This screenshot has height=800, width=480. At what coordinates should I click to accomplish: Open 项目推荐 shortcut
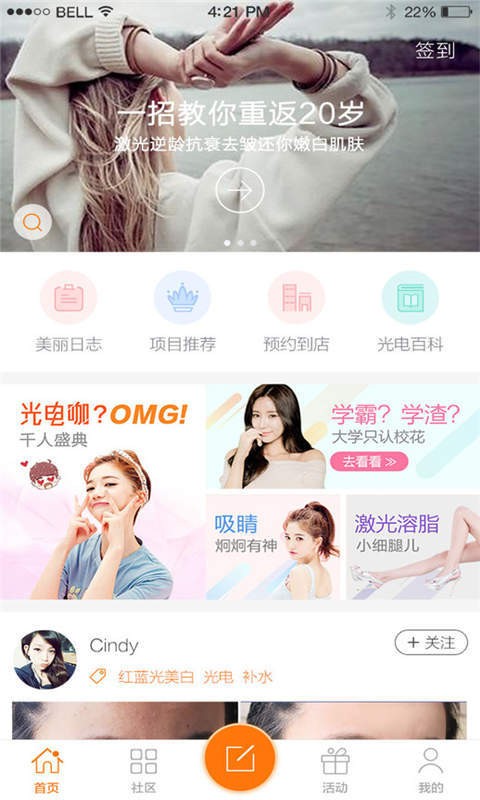point(183,311)
